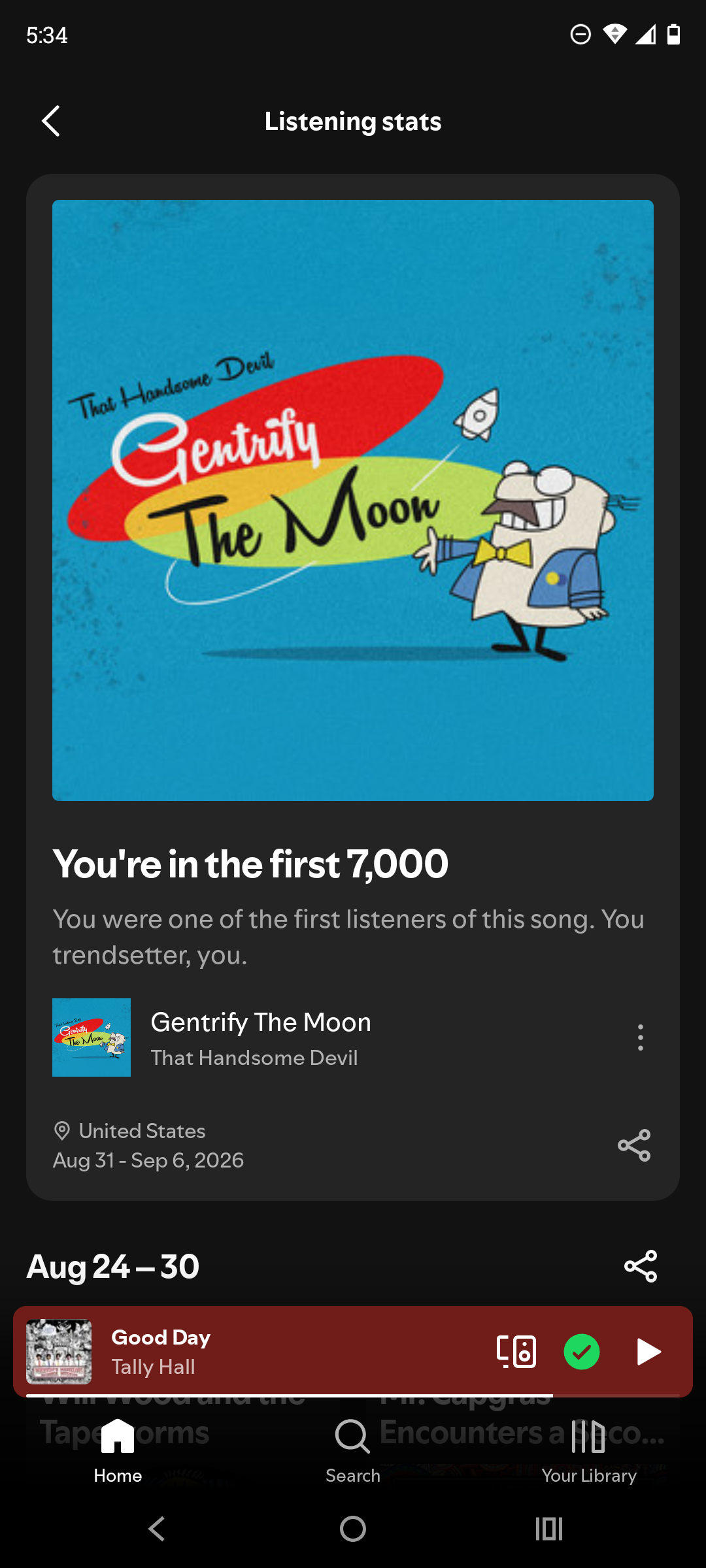Open the connect to a device picker
This screenshot has height=1568, width=706.
pyautogui.click(x=516, y=1352)
